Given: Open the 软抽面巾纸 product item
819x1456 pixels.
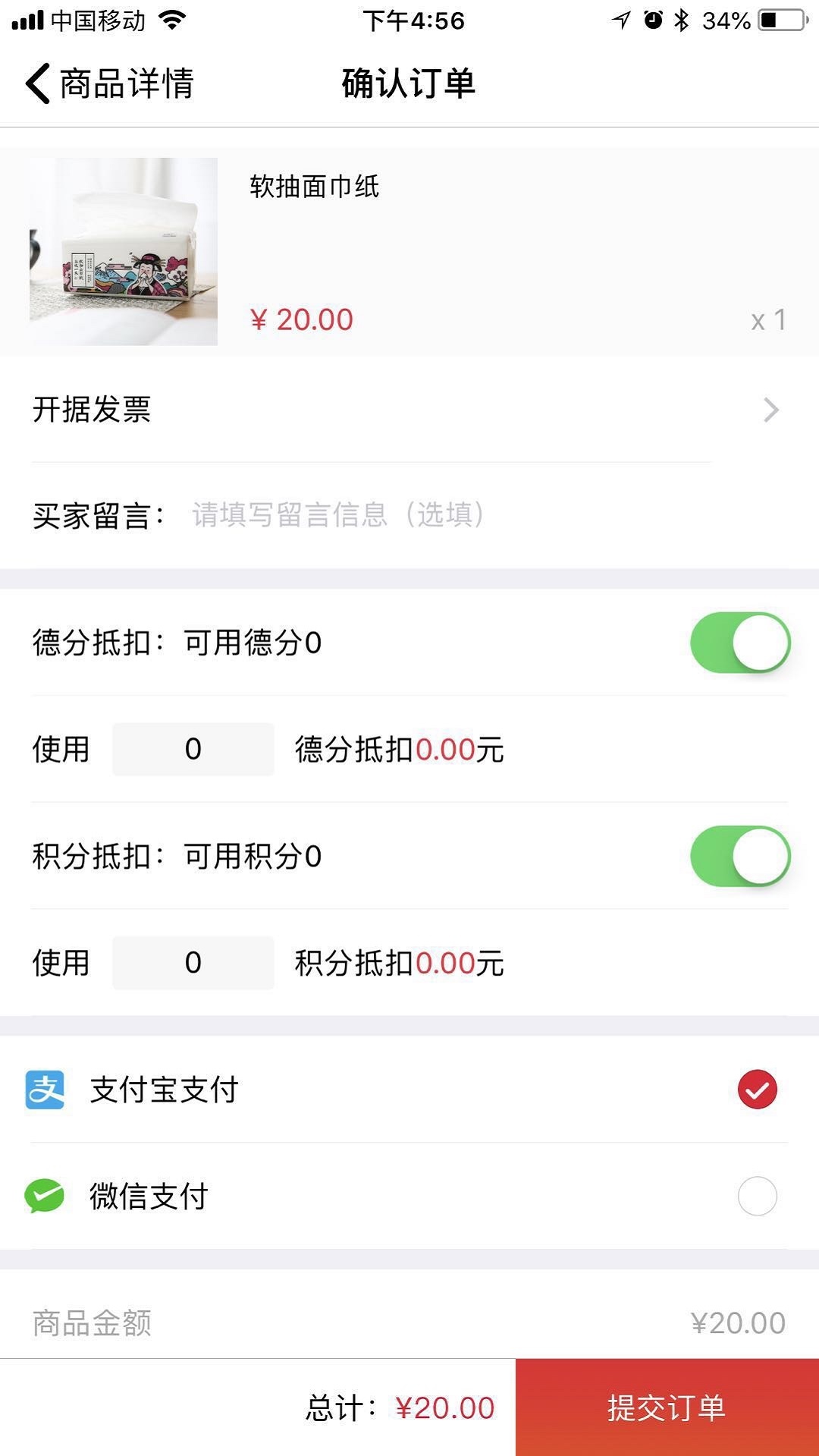Looking at the screenshot, I should (409, 252).
